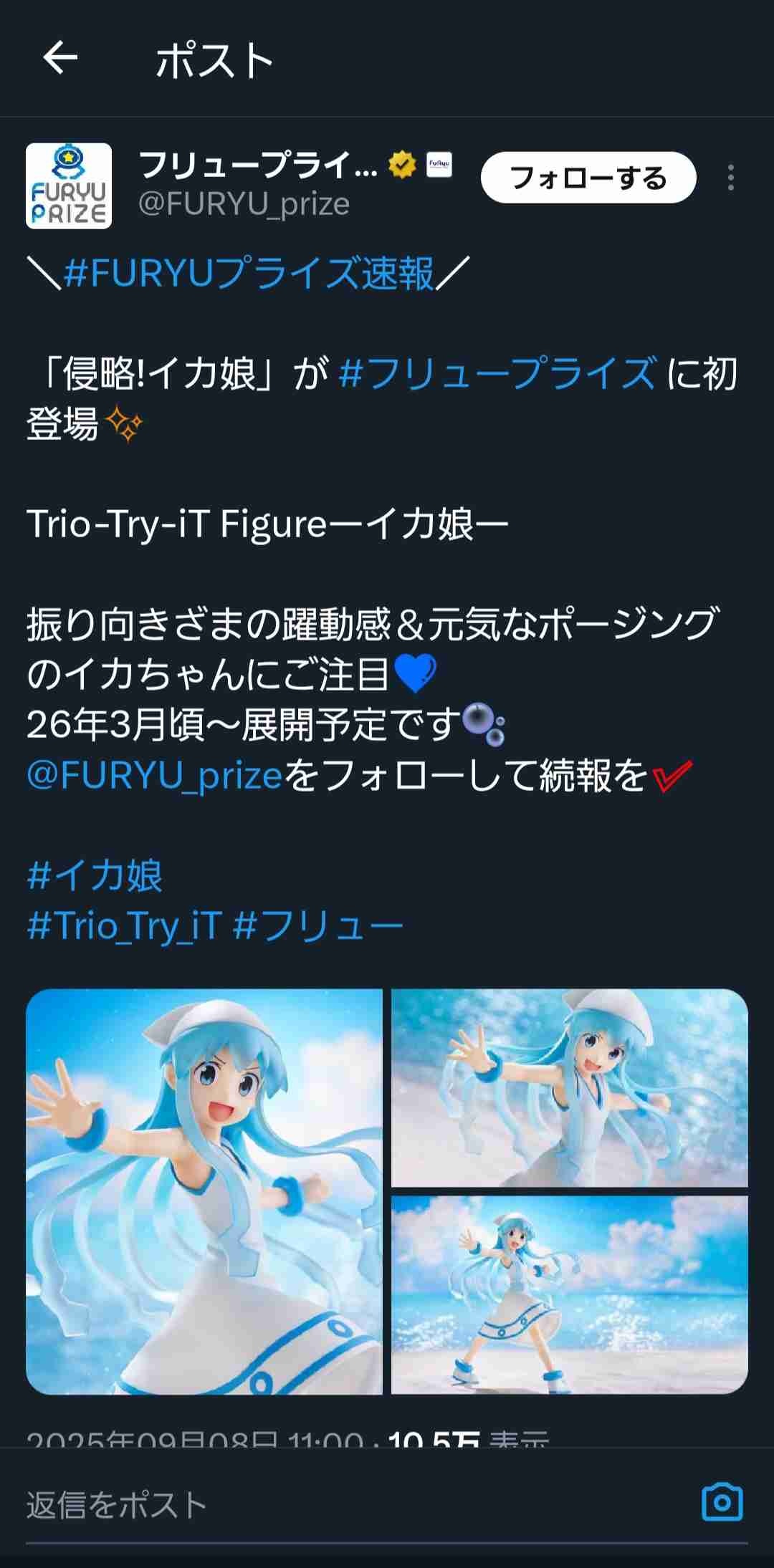The image size is (774, 1568).
Task: Open the post's three-dot overflow menu
Action: [x=730, y=178]
